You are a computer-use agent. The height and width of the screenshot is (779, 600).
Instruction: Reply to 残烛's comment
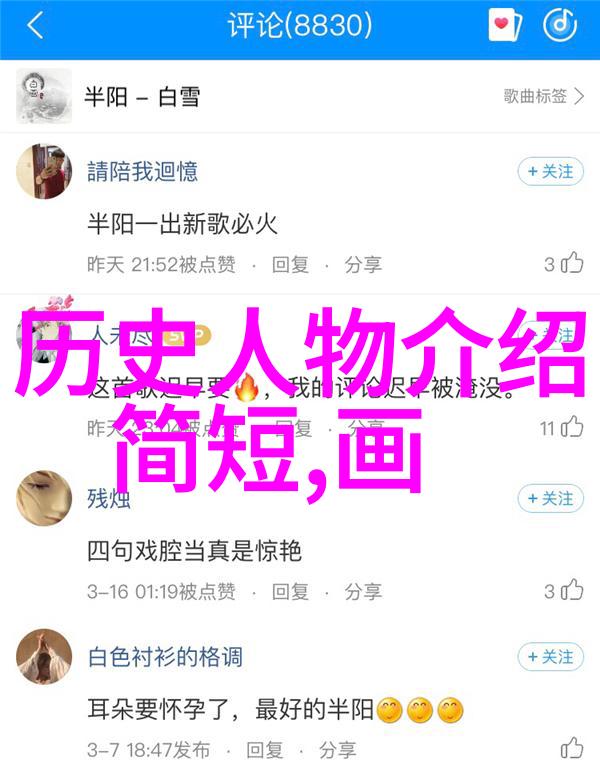point(290,590)
